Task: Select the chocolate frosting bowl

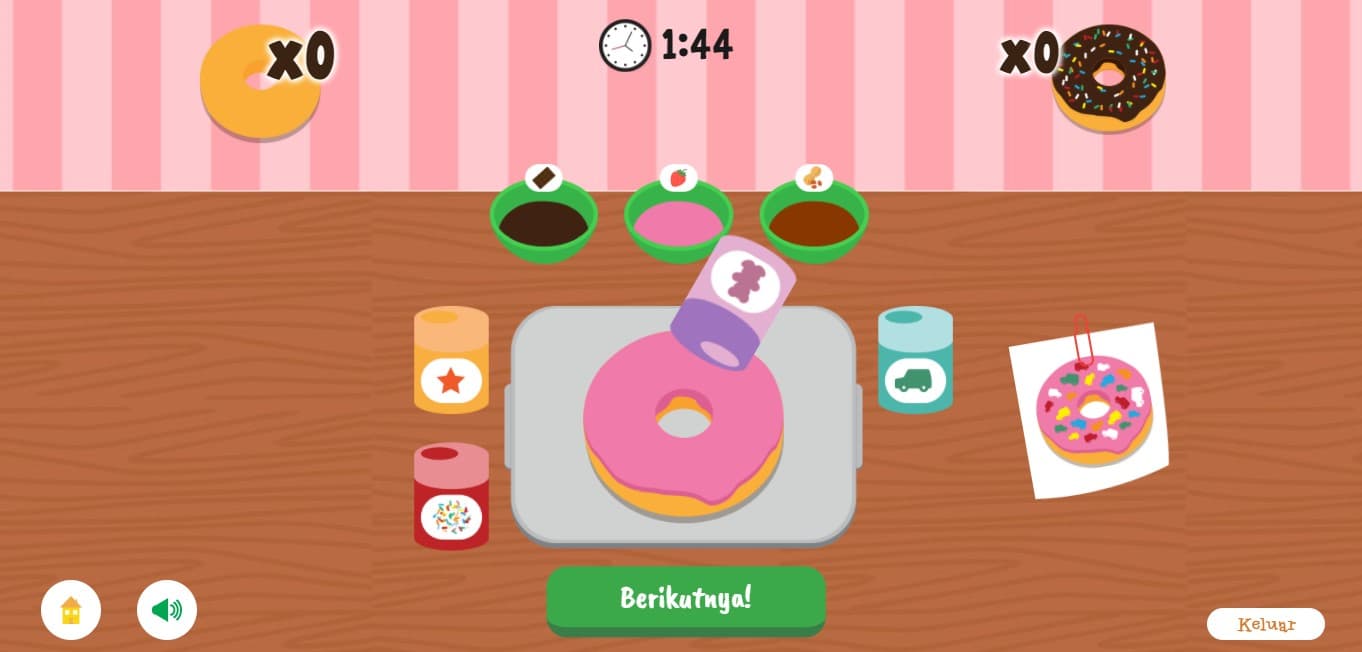Action: click(x=543, y=222)
